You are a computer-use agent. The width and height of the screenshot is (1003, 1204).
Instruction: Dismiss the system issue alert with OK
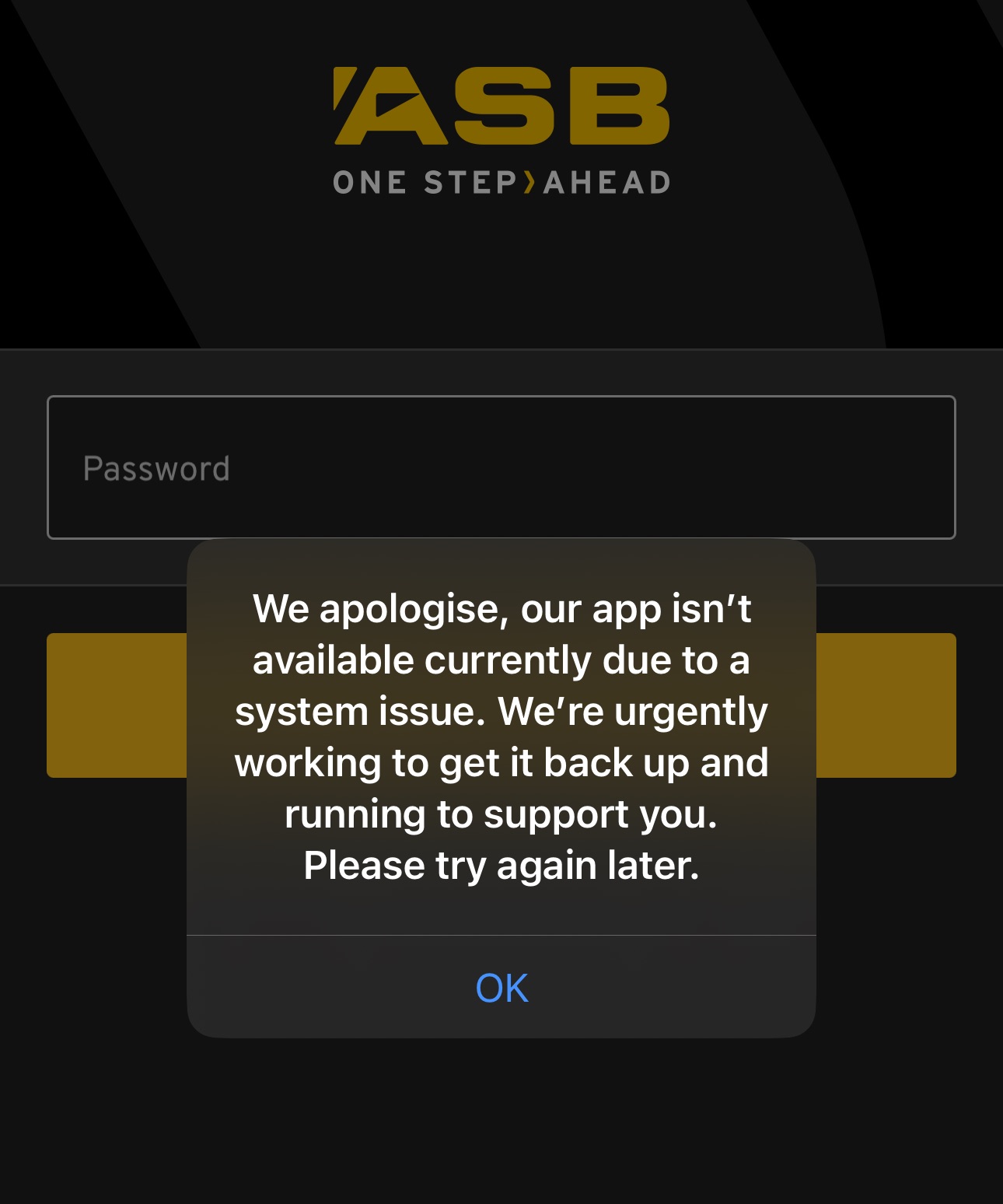point(501,988)
